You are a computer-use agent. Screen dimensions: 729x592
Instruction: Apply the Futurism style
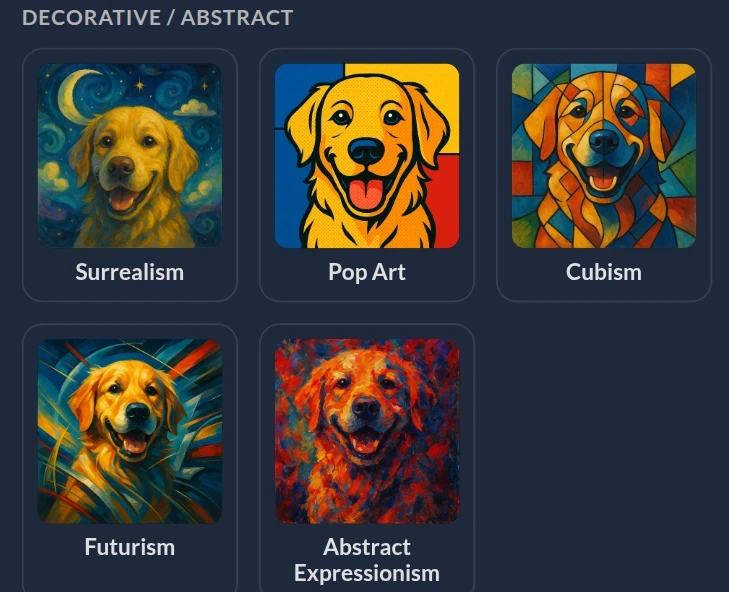point(130,450)
